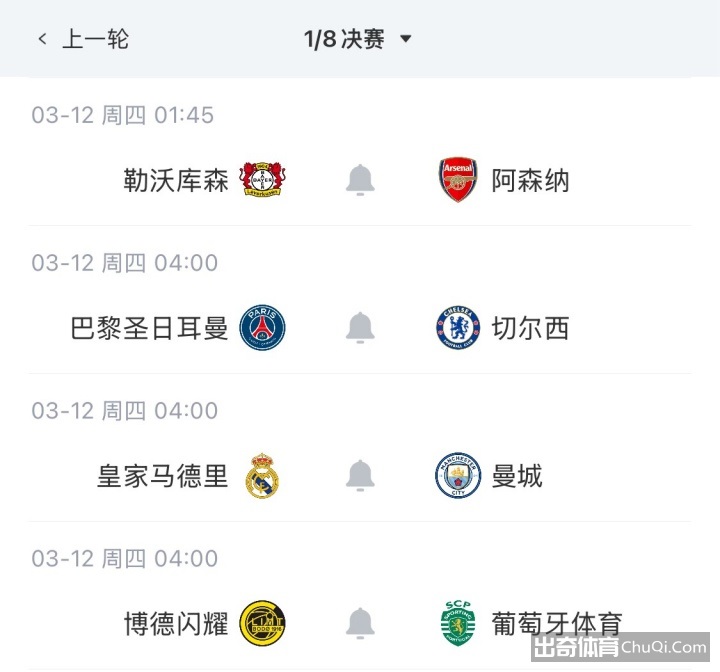Open the 切尔西 team

click(x=530, y=328)
